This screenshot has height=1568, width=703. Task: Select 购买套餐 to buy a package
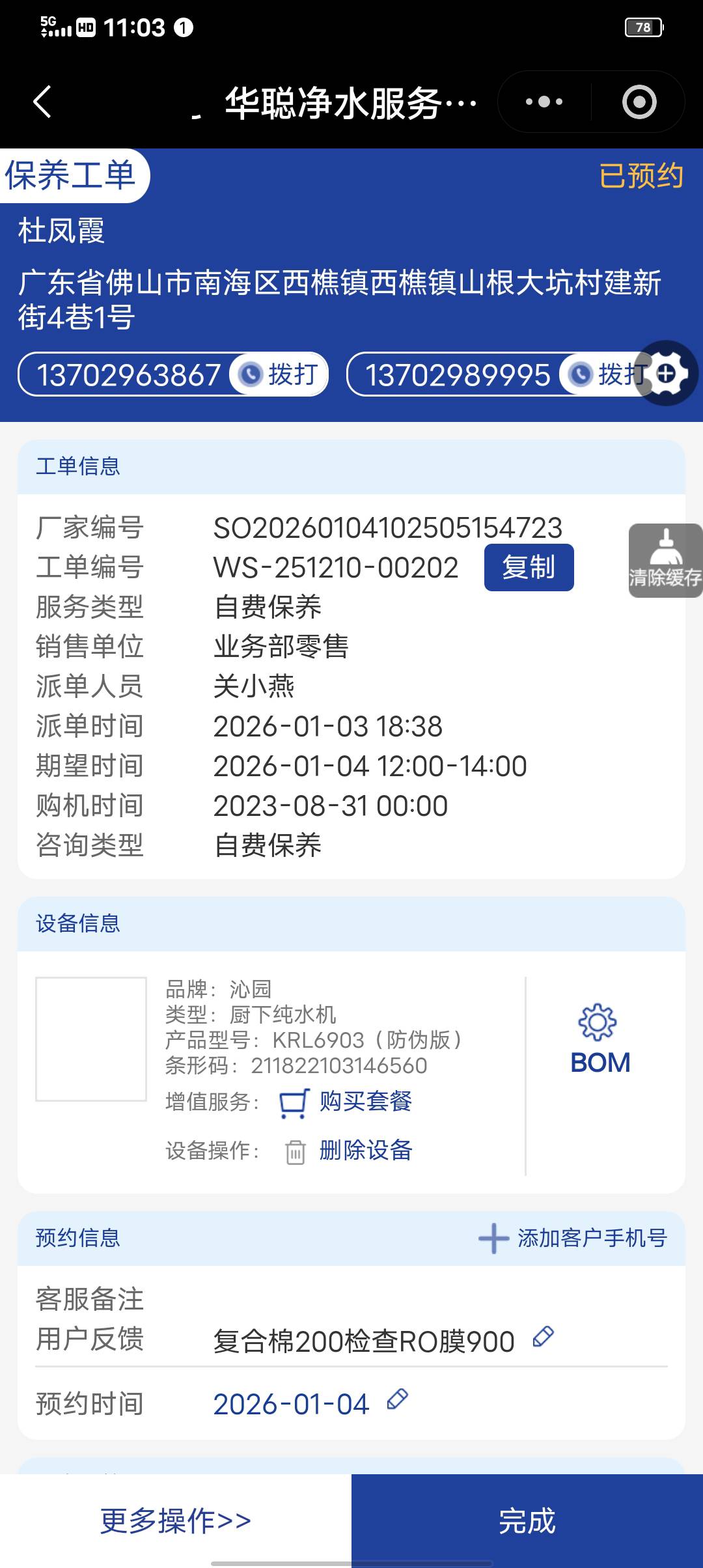click(365, 1101)
